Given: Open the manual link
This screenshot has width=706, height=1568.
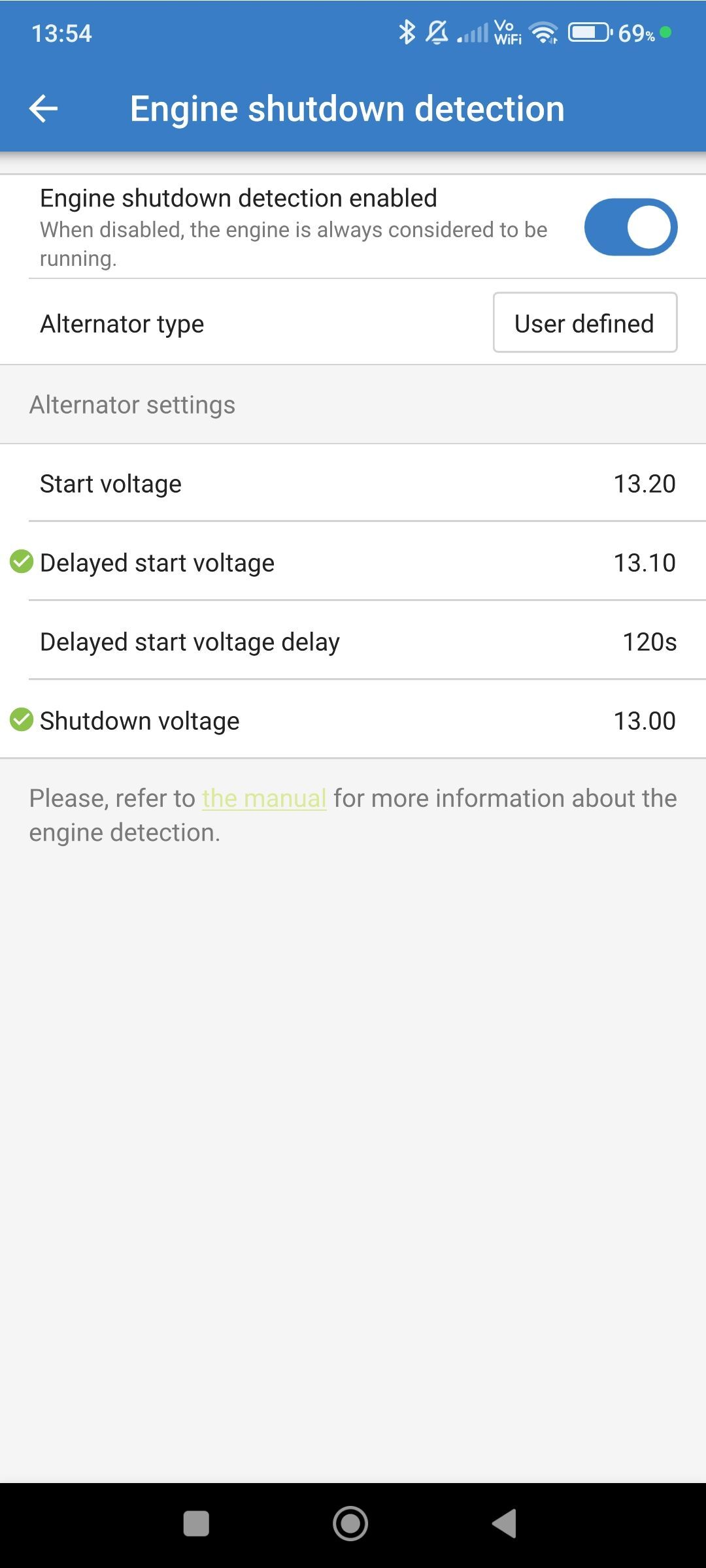Looking at the screenshot, I should [264, 798].
